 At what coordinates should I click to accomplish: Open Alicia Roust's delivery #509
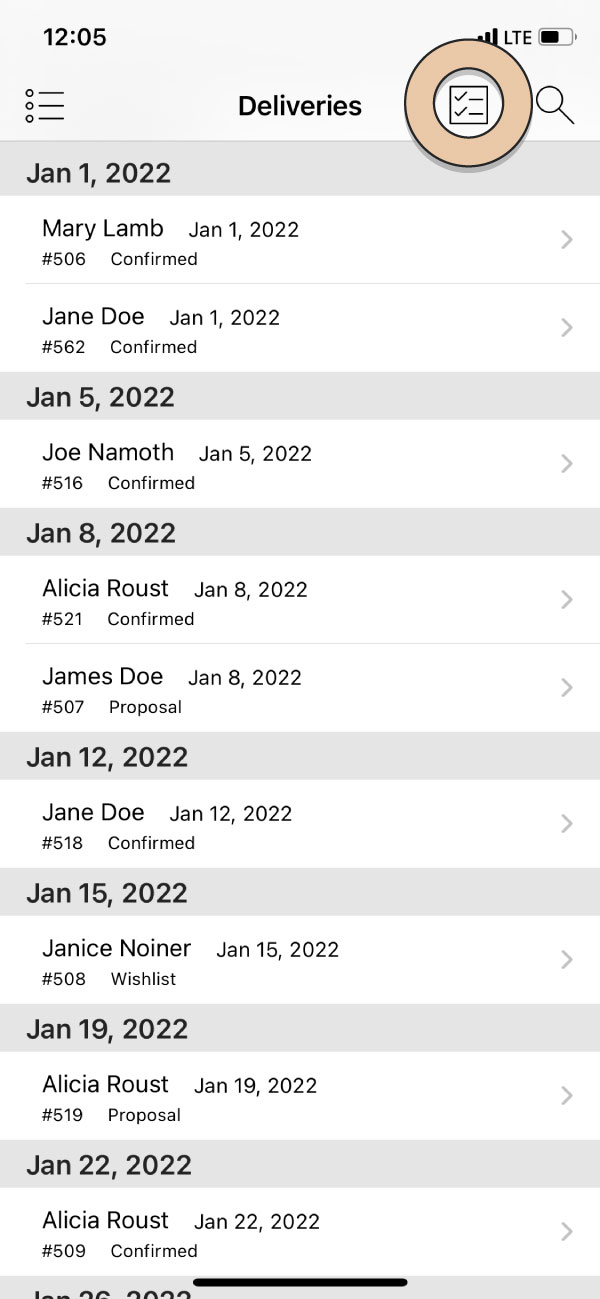pyautogui.click(x=300, y=1232)
